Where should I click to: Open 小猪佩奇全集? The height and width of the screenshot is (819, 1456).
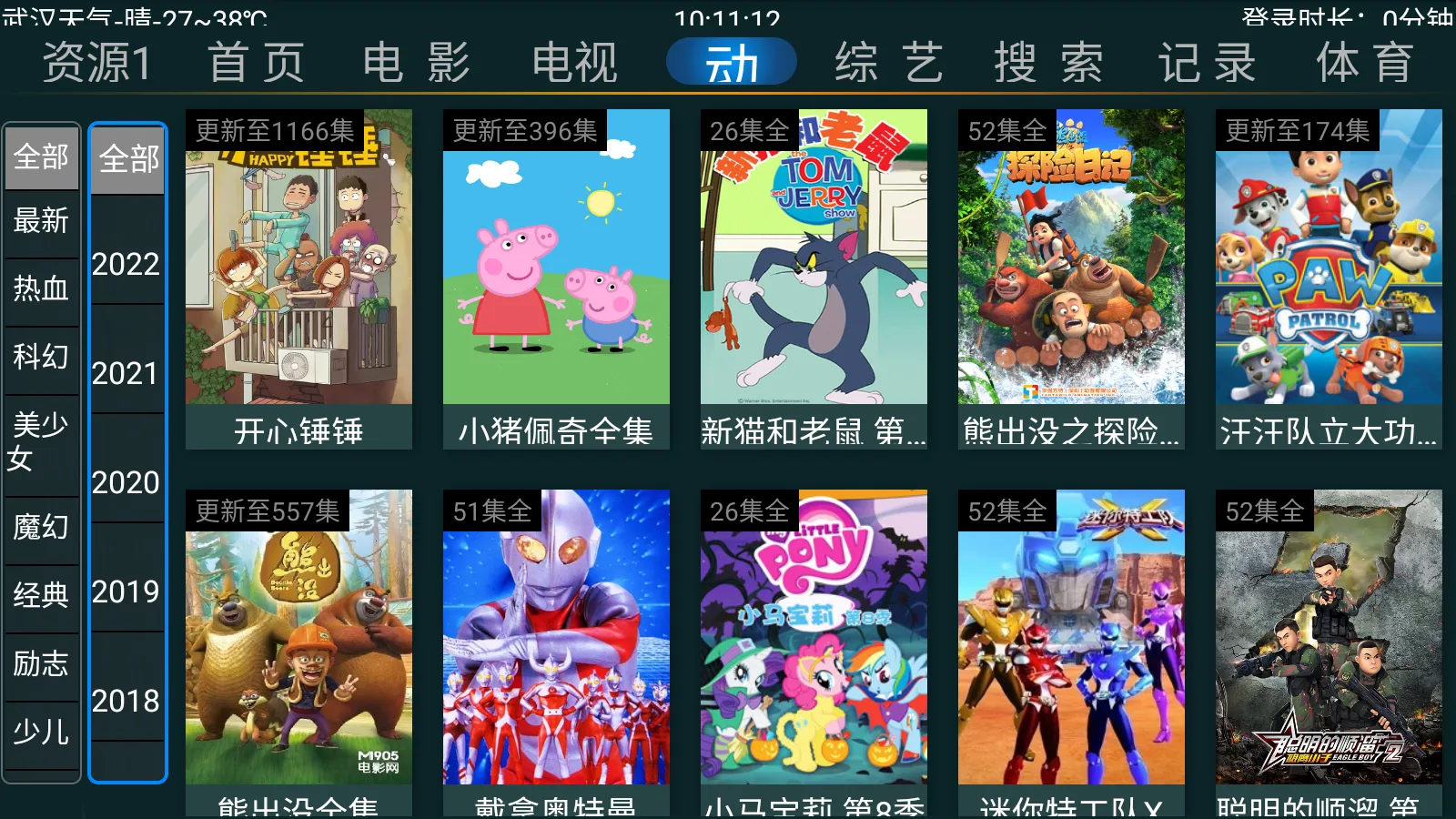(x=556, y=278)
